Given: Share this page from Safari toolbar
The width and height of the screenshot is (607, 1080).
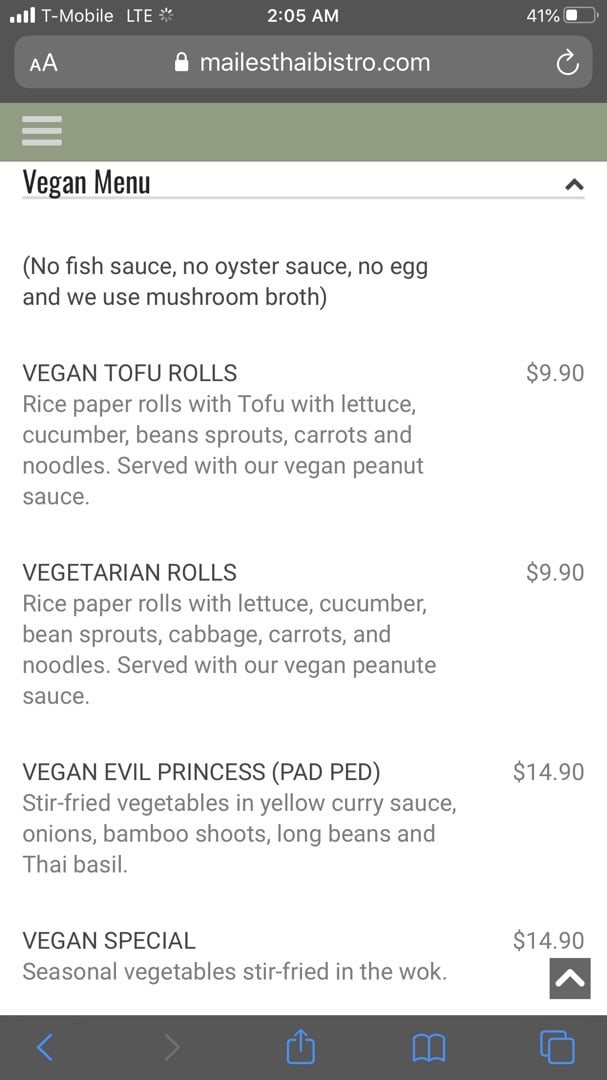Looking at the screenshot, I should [x=300, y=1047].
